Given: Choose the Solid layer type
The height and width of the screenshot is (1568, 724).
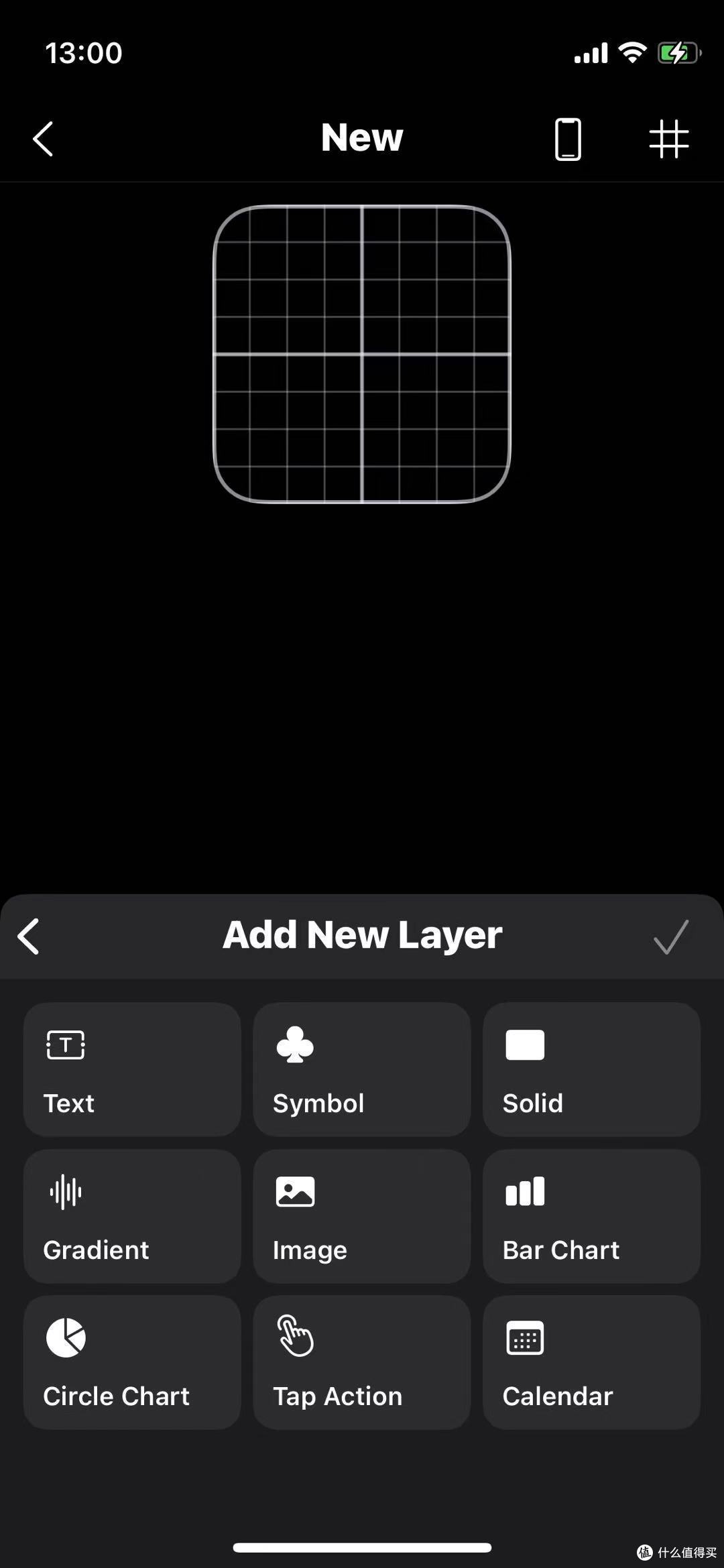Looking at the screenshot, I should click(x=591, y=1069).
